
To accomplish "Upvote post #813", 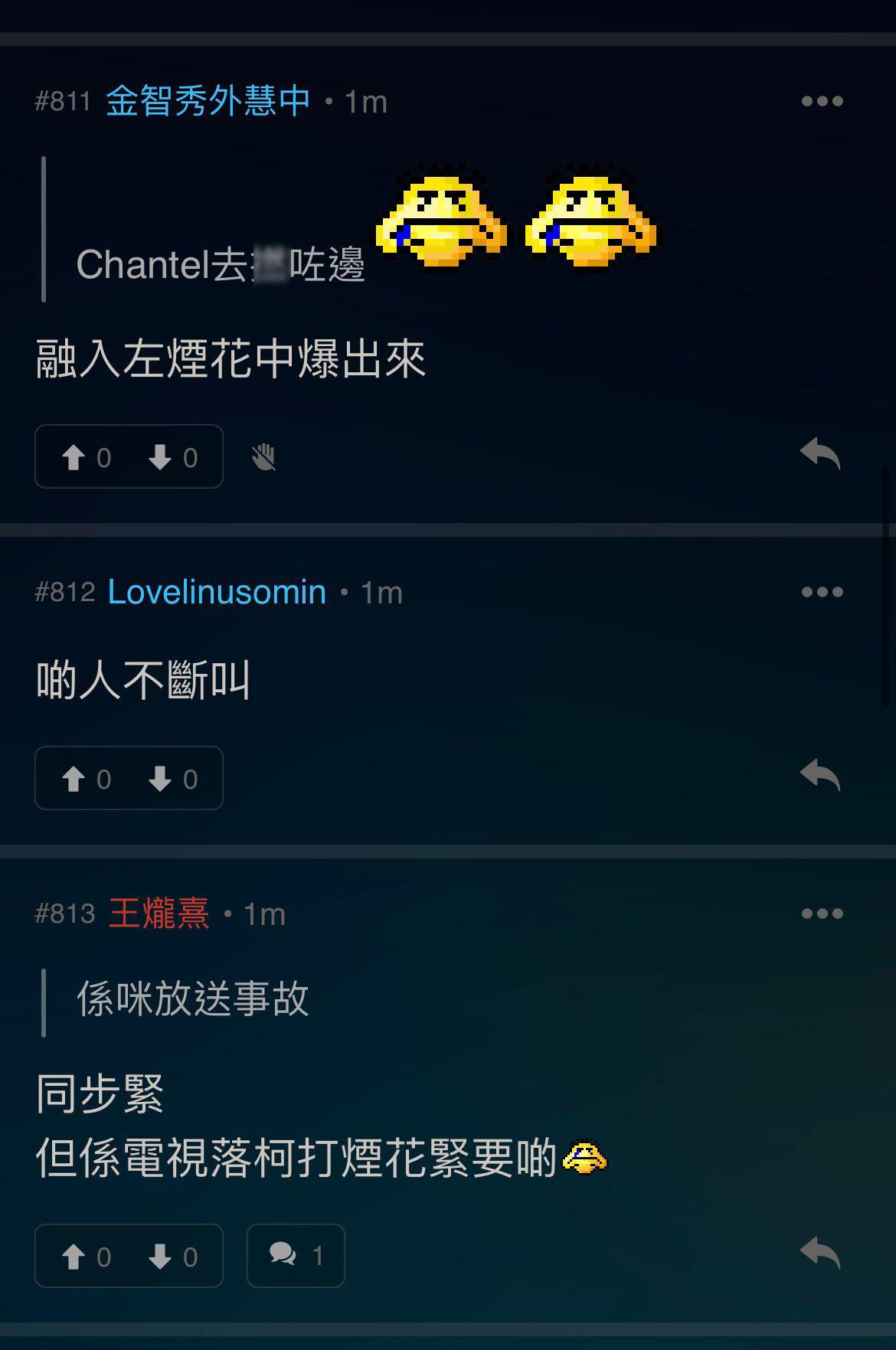I will (84, 1257).
